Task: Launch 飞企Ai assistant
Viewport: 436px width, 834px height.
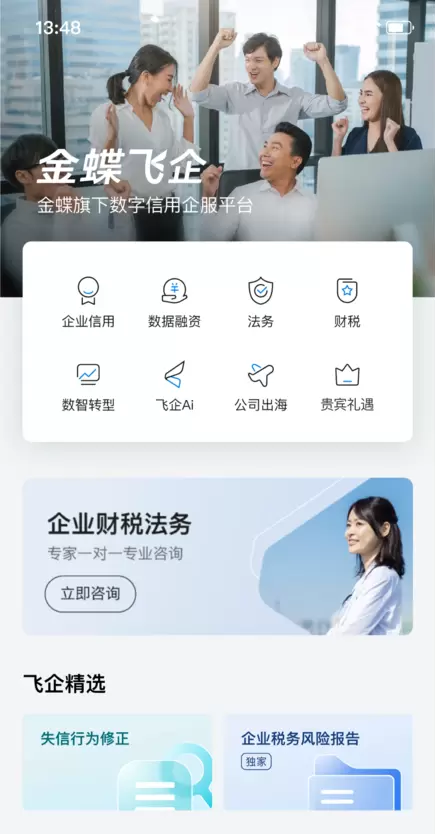Action: click(x=174, y=386)
